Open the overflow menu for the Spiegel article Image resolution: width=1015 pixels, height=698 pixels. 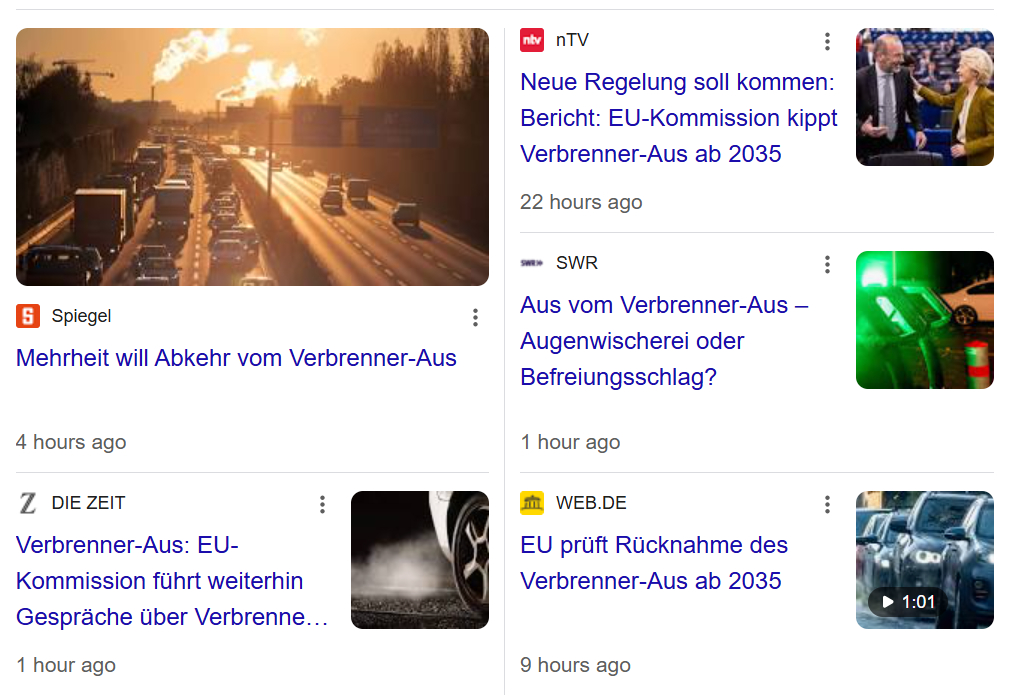pos(475,318)
